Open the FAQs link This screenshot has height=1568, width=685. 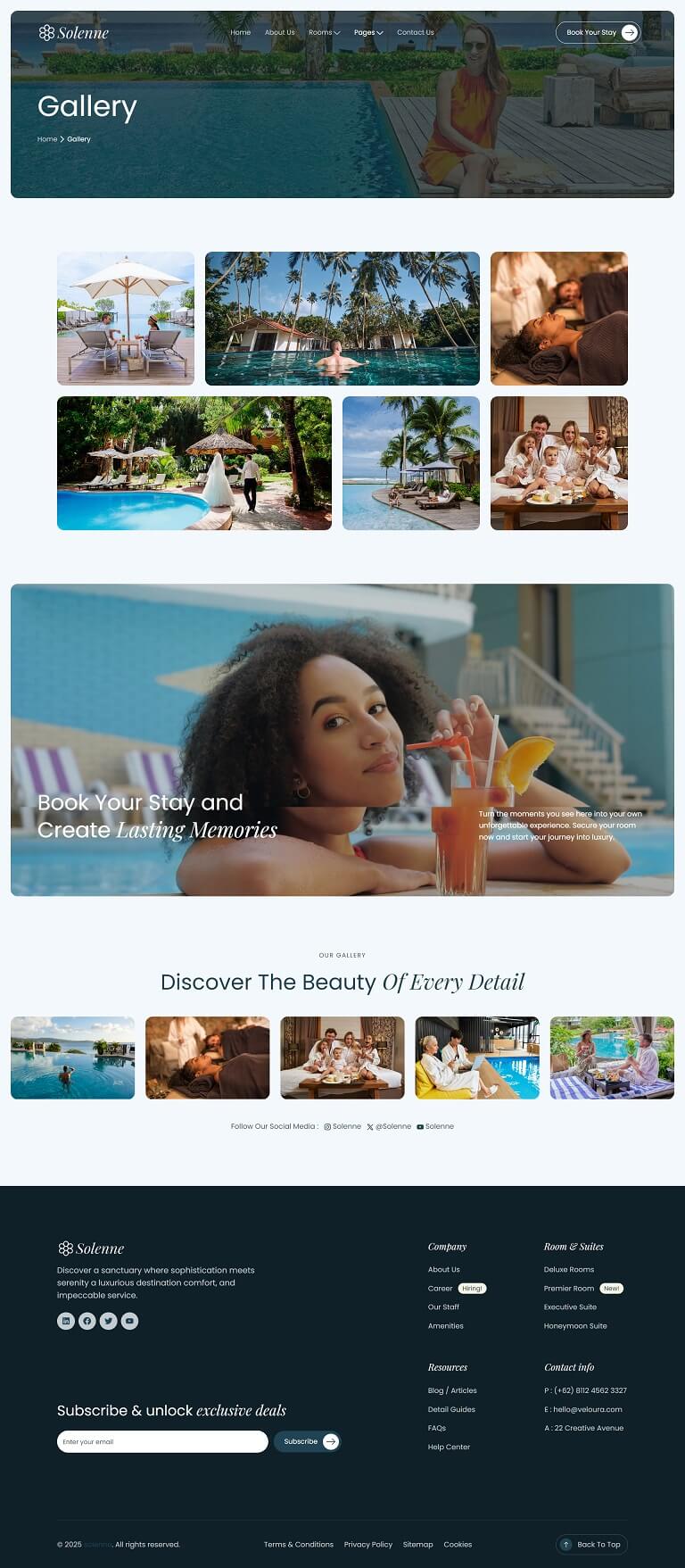point(437,1428)
